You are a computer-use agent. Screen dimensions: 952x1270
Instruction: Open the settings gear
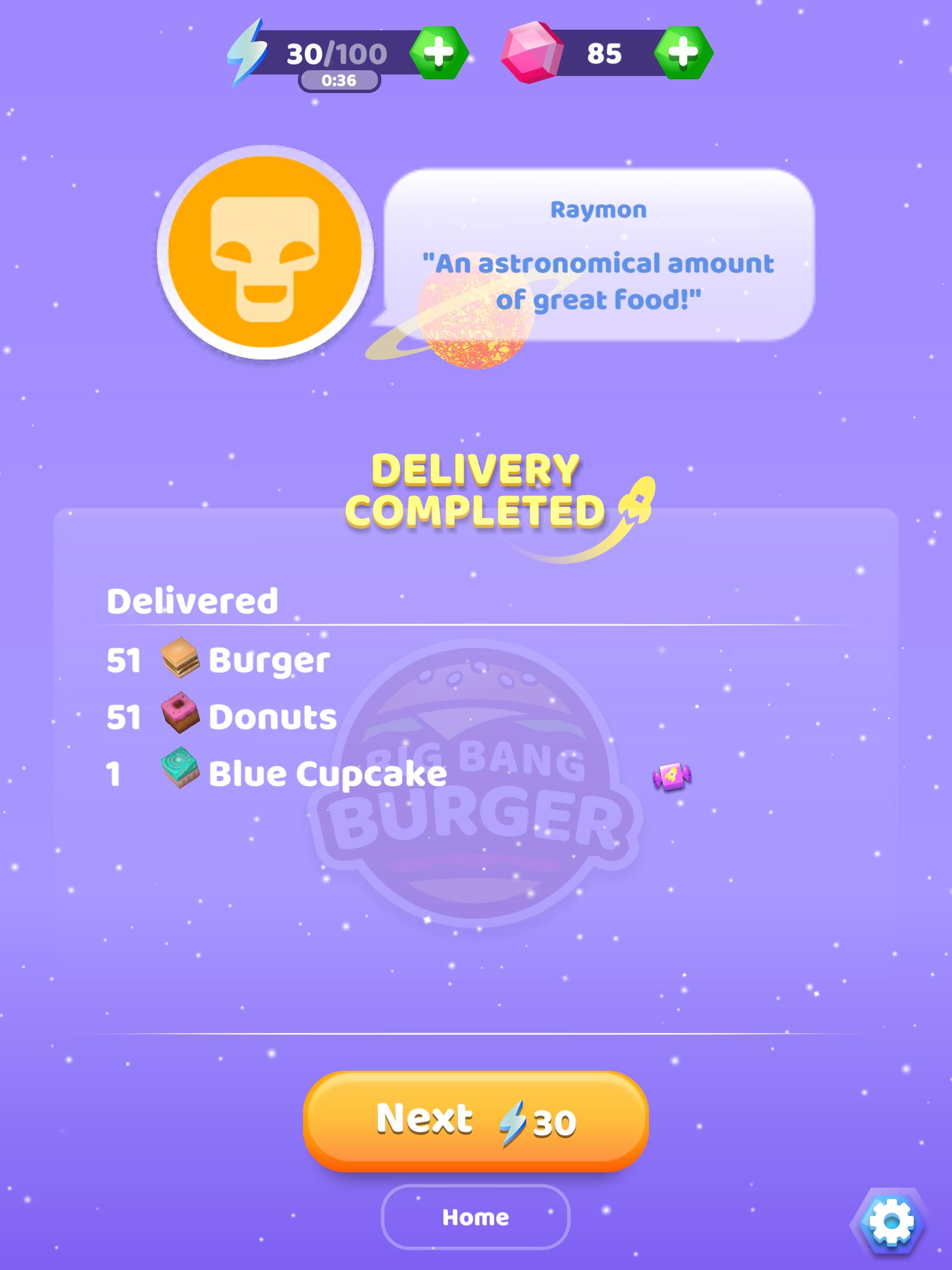tap(890, 1222)
